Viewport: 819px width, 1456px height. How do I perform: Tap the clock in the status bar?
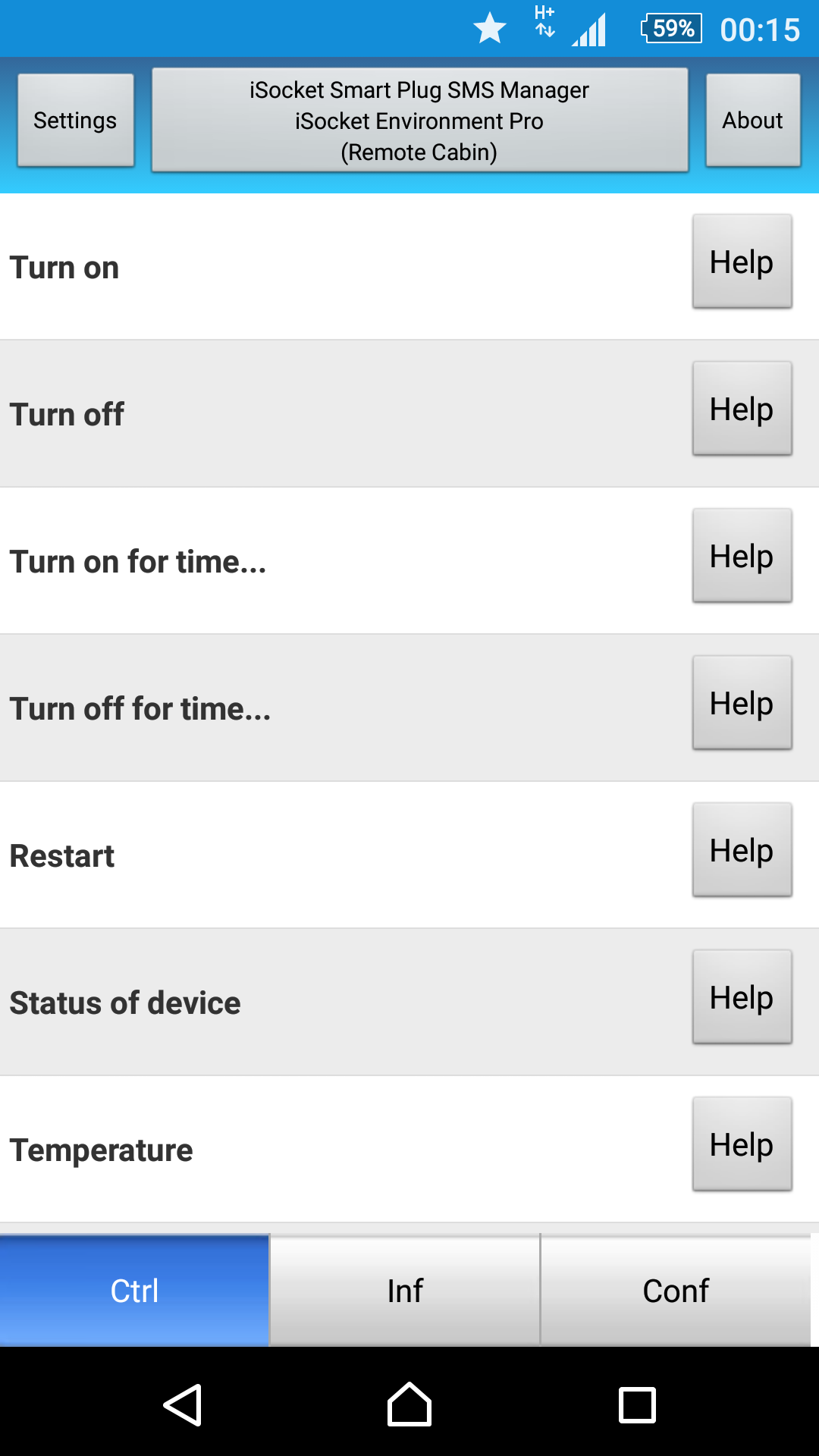coord(762,29)
